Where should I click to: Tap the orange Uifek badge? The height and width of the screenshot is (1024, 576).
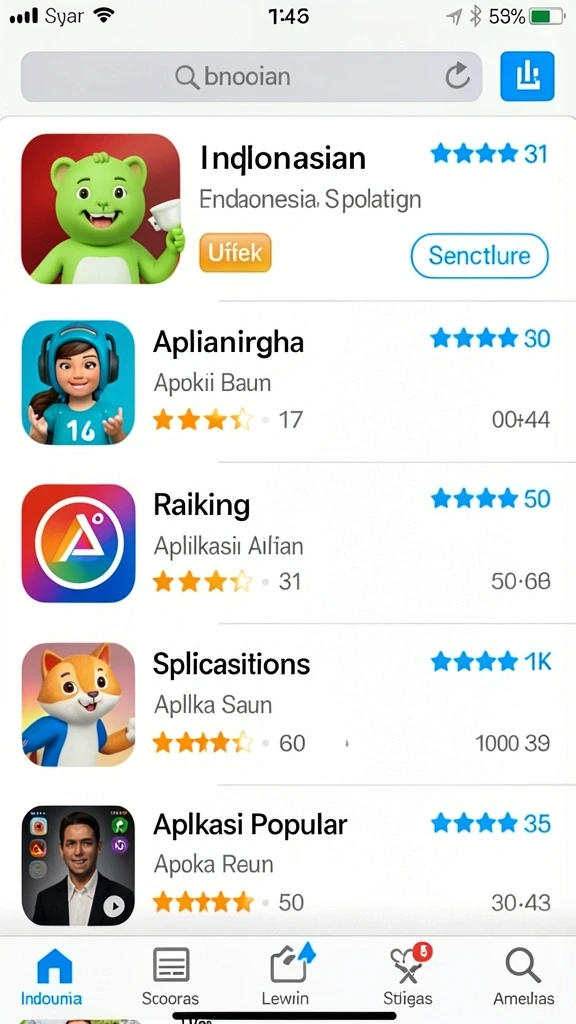click(235, 252)
